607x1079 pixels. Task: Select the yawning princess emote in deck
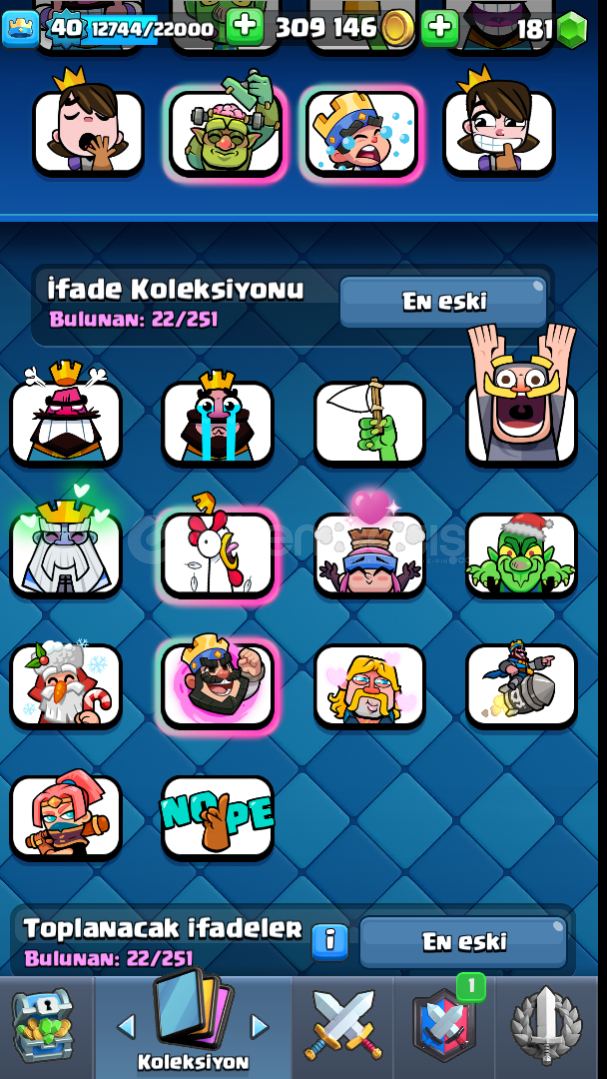click(x=88, y=129)
